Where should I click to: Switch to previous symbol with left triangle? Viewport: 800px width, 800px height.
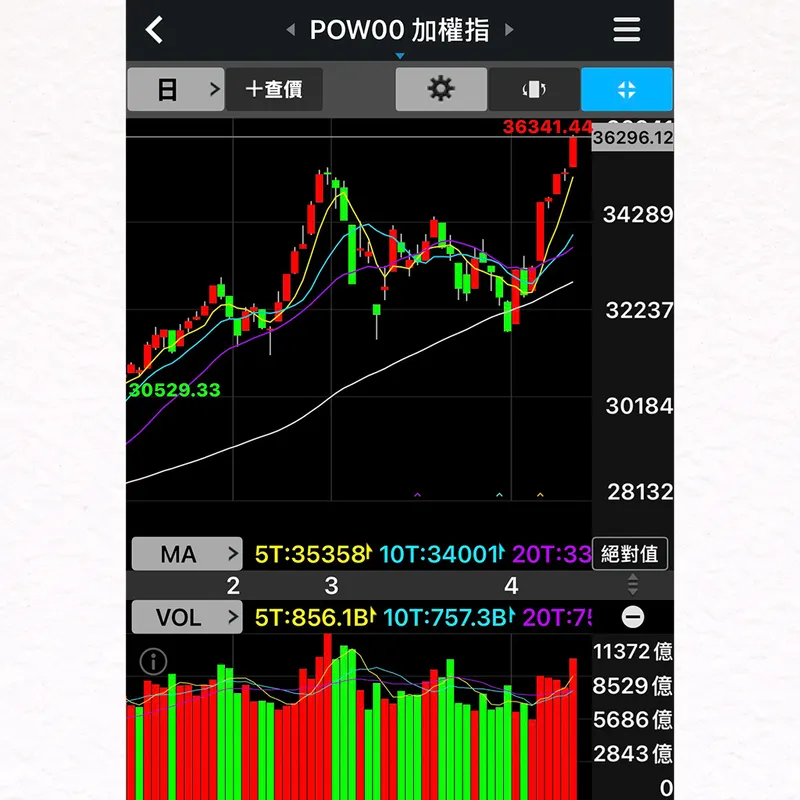(291, 30)
